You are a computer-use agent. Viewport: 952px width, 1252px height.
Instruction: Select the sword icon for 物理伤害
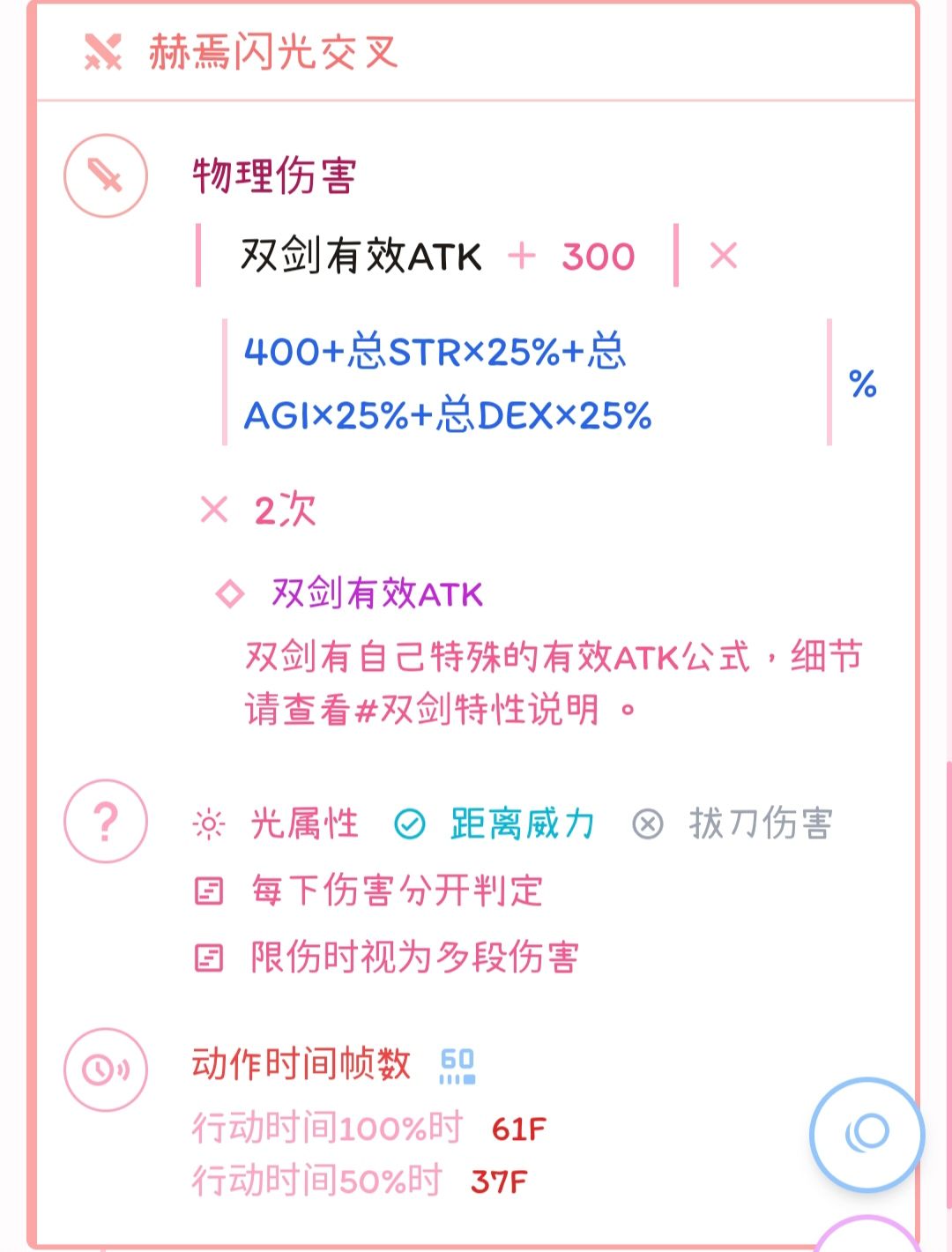(103, 176)
